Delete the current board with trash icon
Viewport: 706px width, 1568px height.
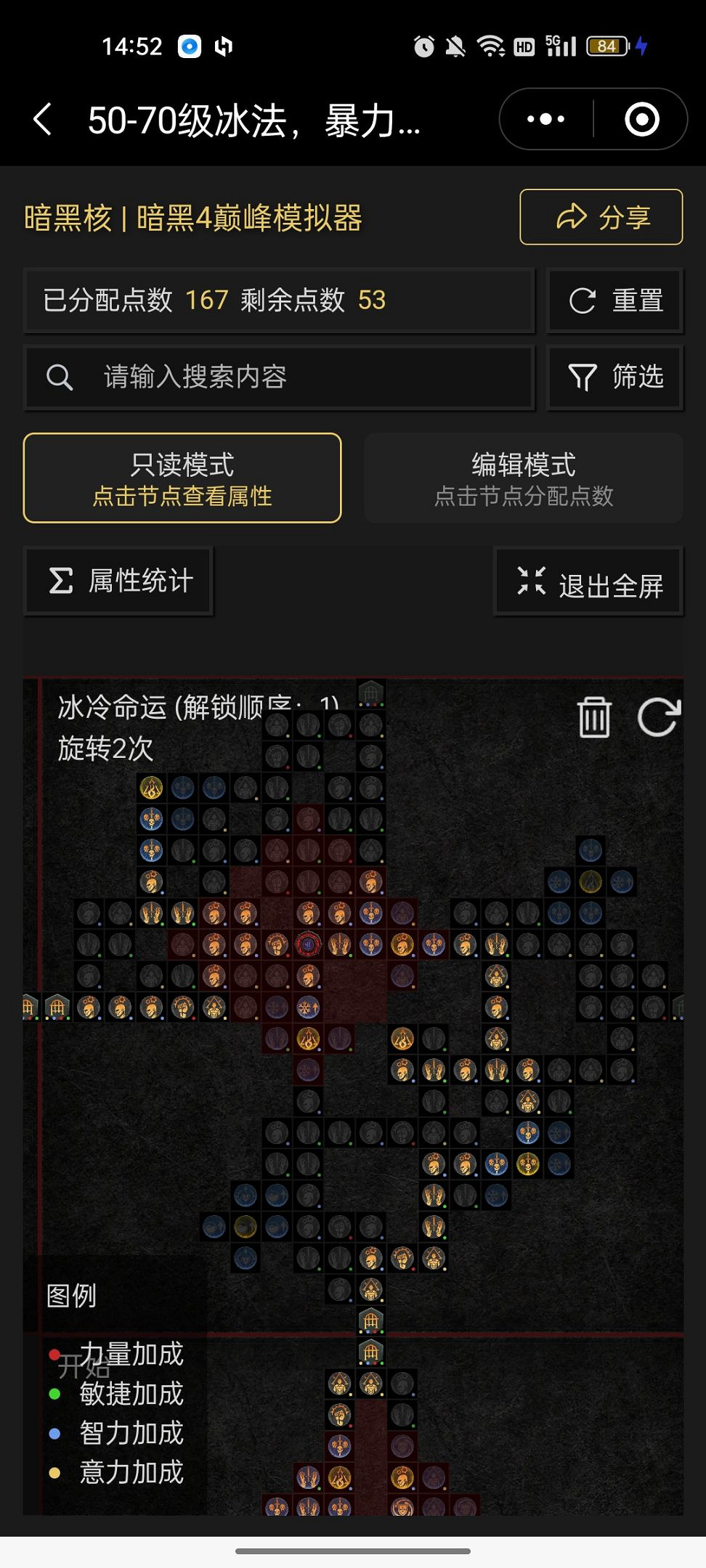click(594, 719)
